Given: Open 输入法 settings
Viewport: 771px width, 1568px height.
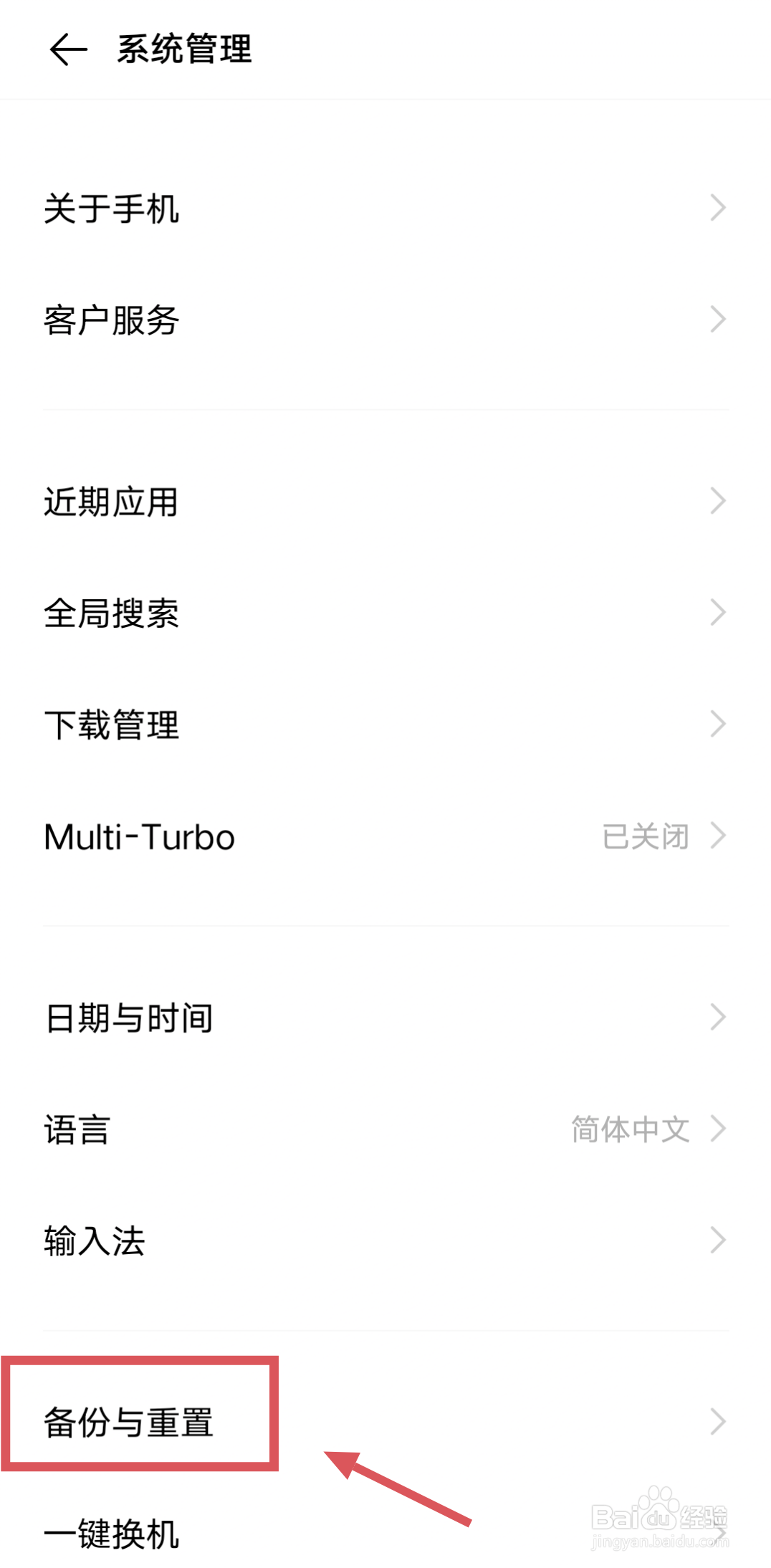Looking at the screenshot, I should (385, 1240).
